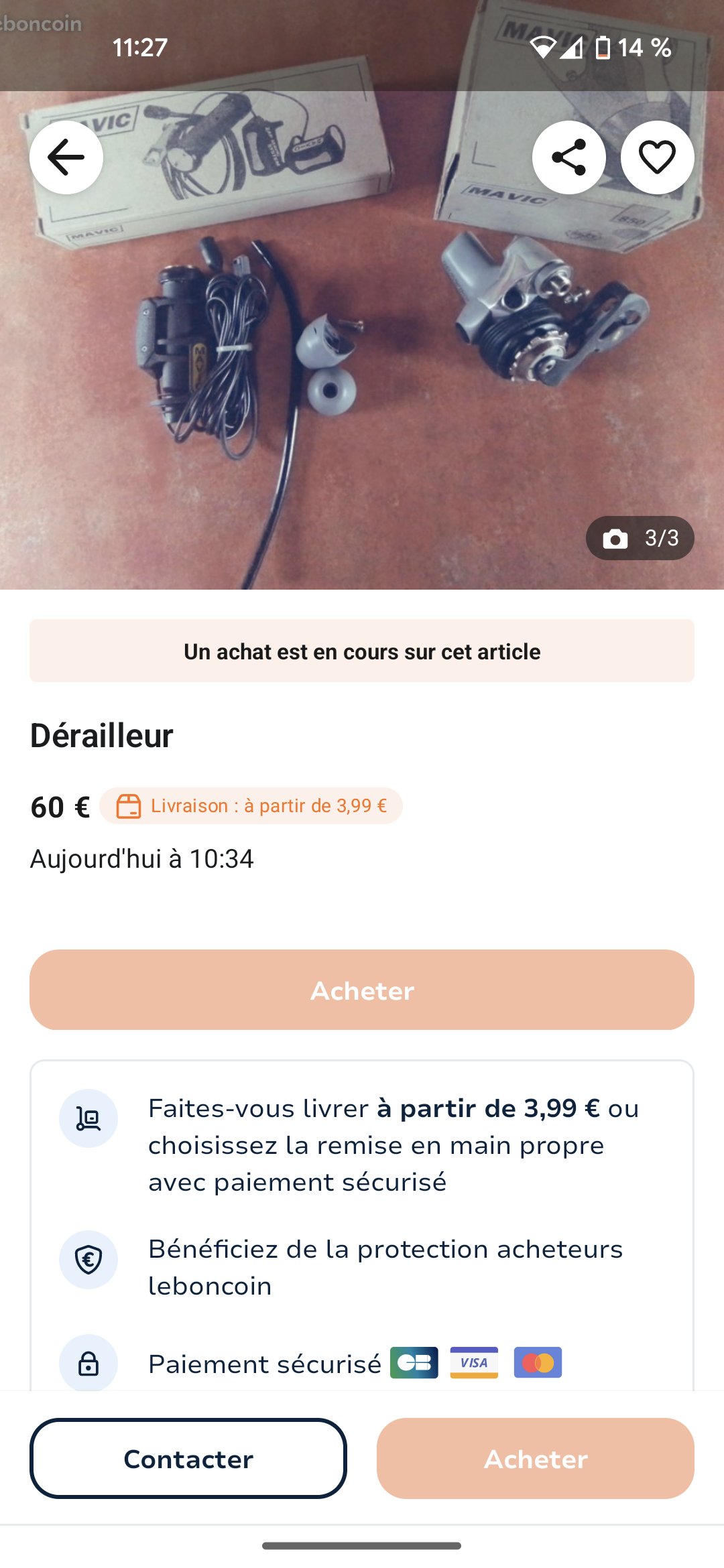Save the listing with the heart icon
Image resolution: width=724 pixels, height=1568 pixels.
(x=657, y=157)
